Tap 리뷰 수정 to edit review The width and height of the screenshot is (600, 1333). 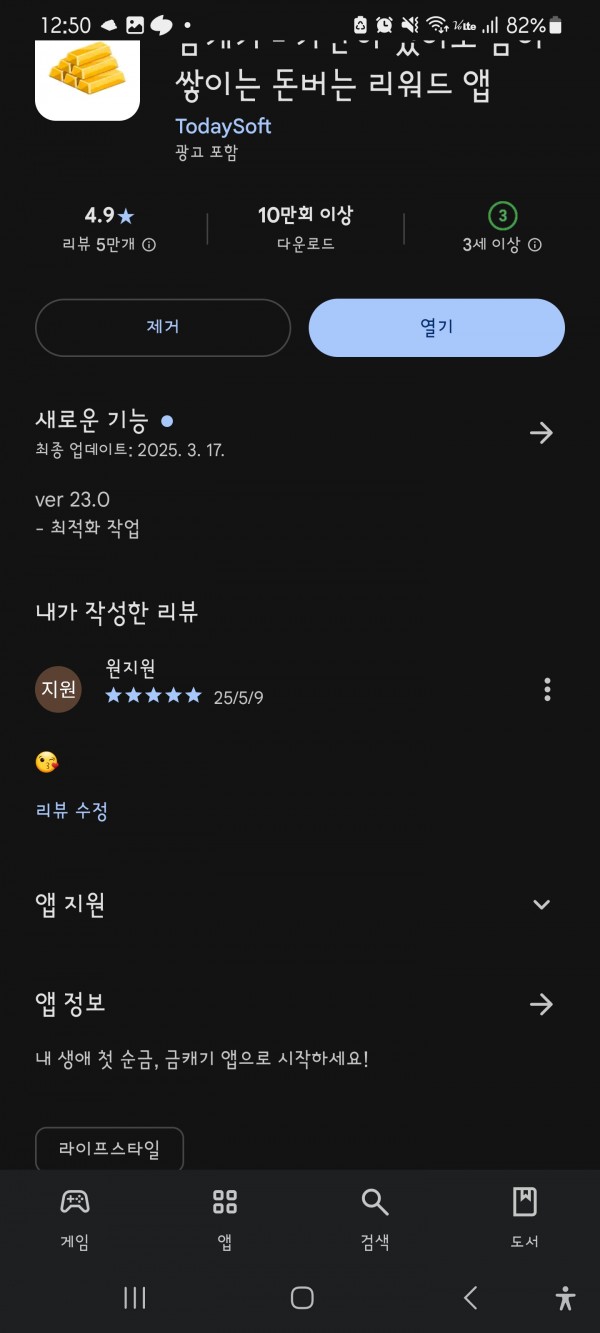72,811
